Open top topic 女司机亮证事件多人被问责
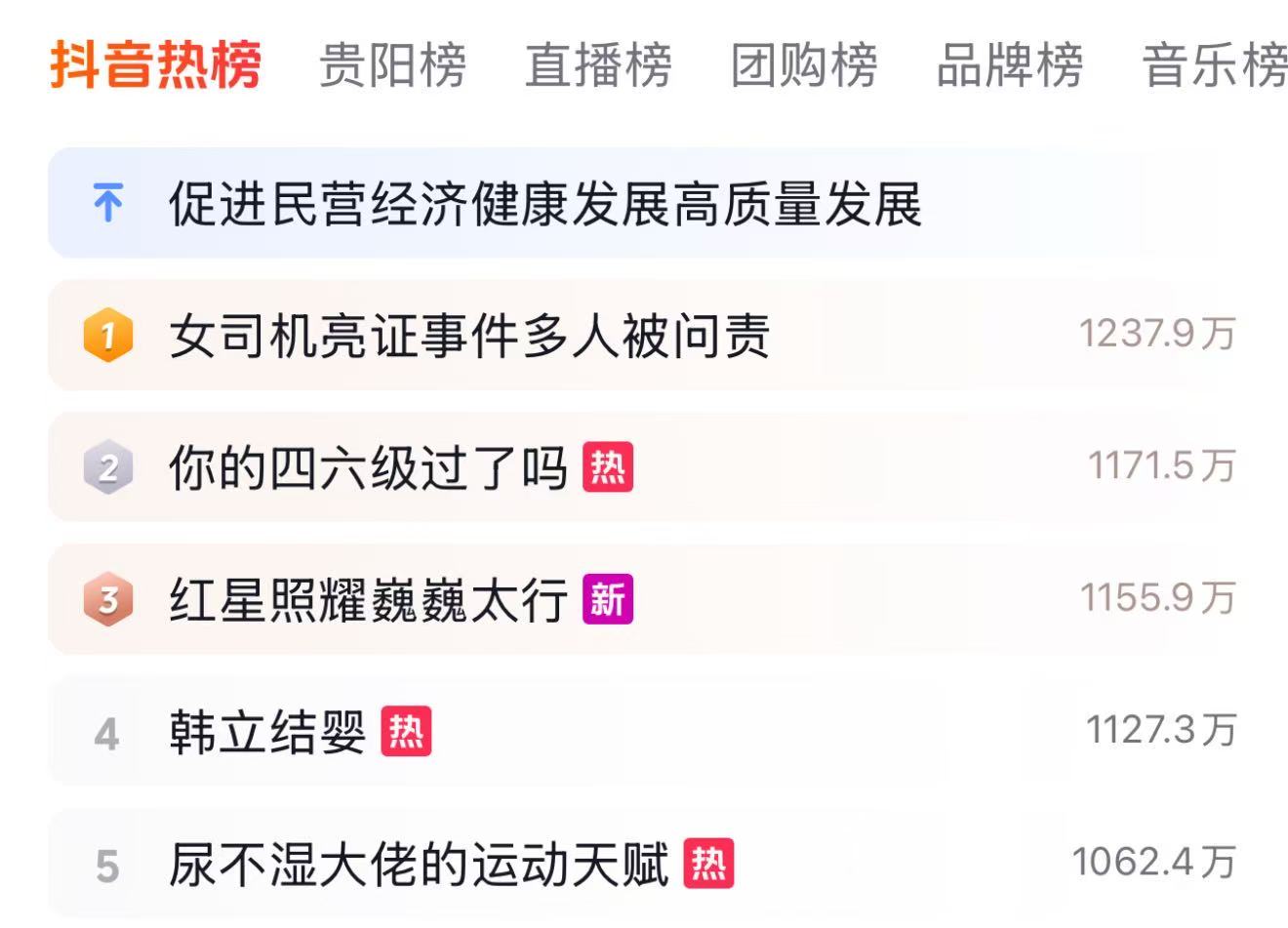1288x928 pixels. coord(468,336)
